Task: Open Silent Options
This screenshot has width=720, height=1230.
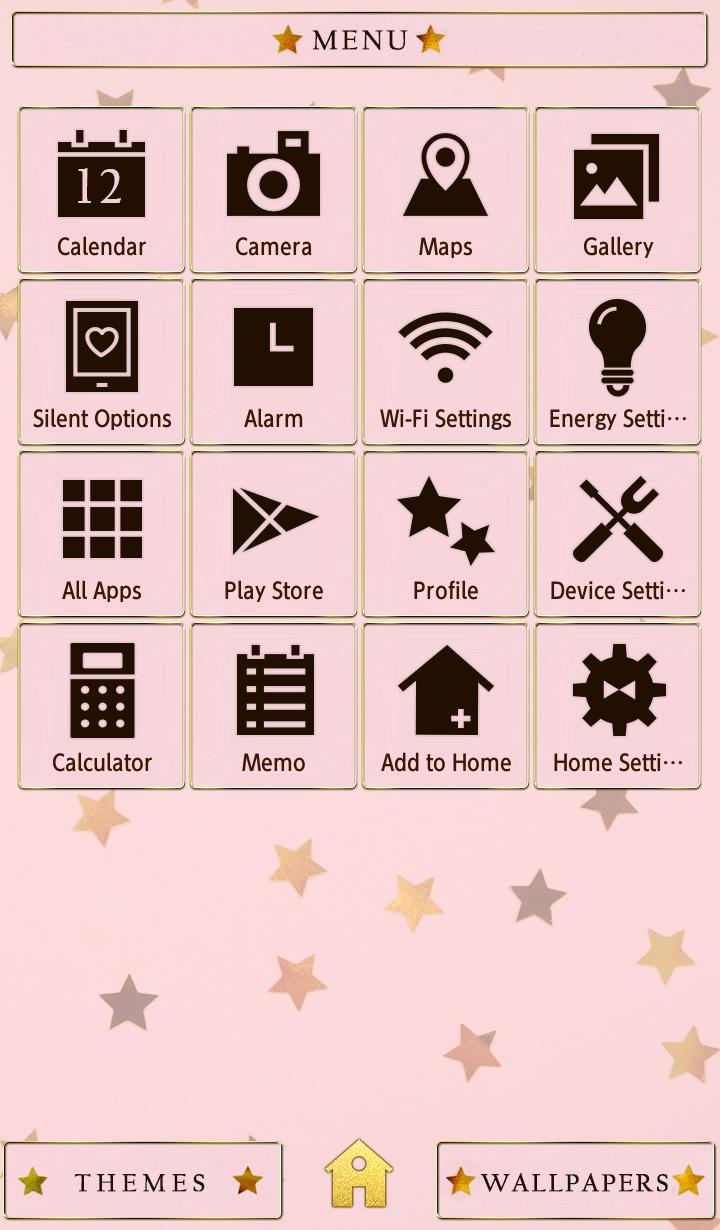Action: point(102,362)
